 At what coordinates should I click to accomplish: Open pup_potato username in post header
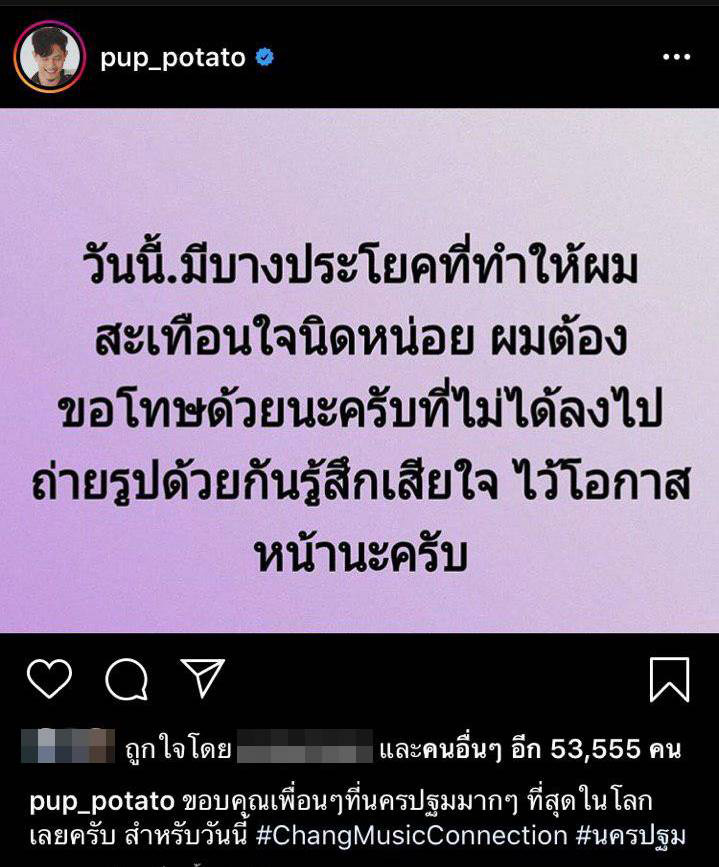(x=172, y=58)
